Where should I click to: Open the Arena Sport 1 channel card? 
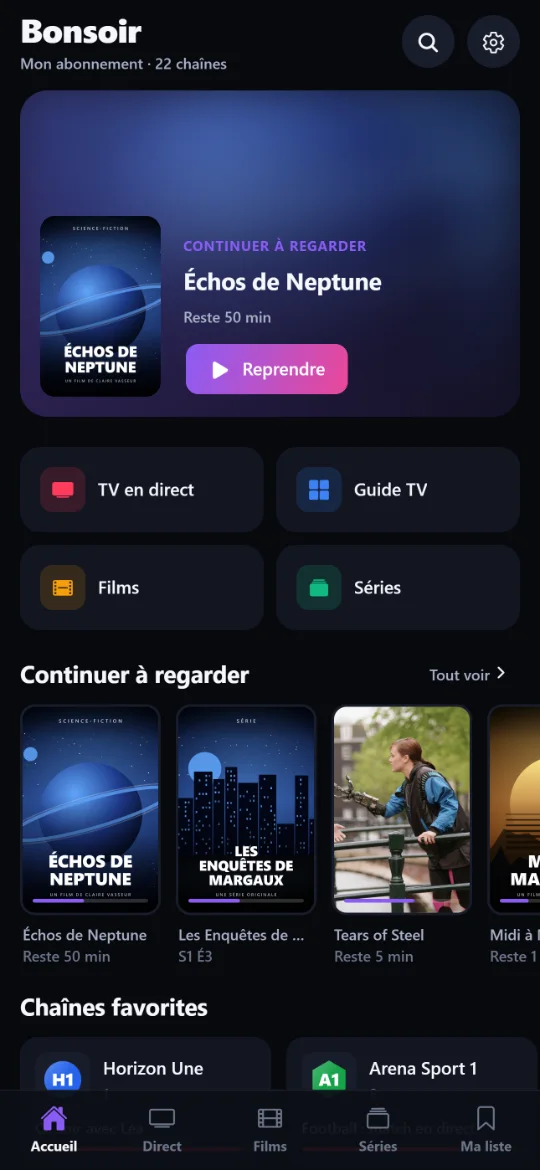click(412, 1065)
